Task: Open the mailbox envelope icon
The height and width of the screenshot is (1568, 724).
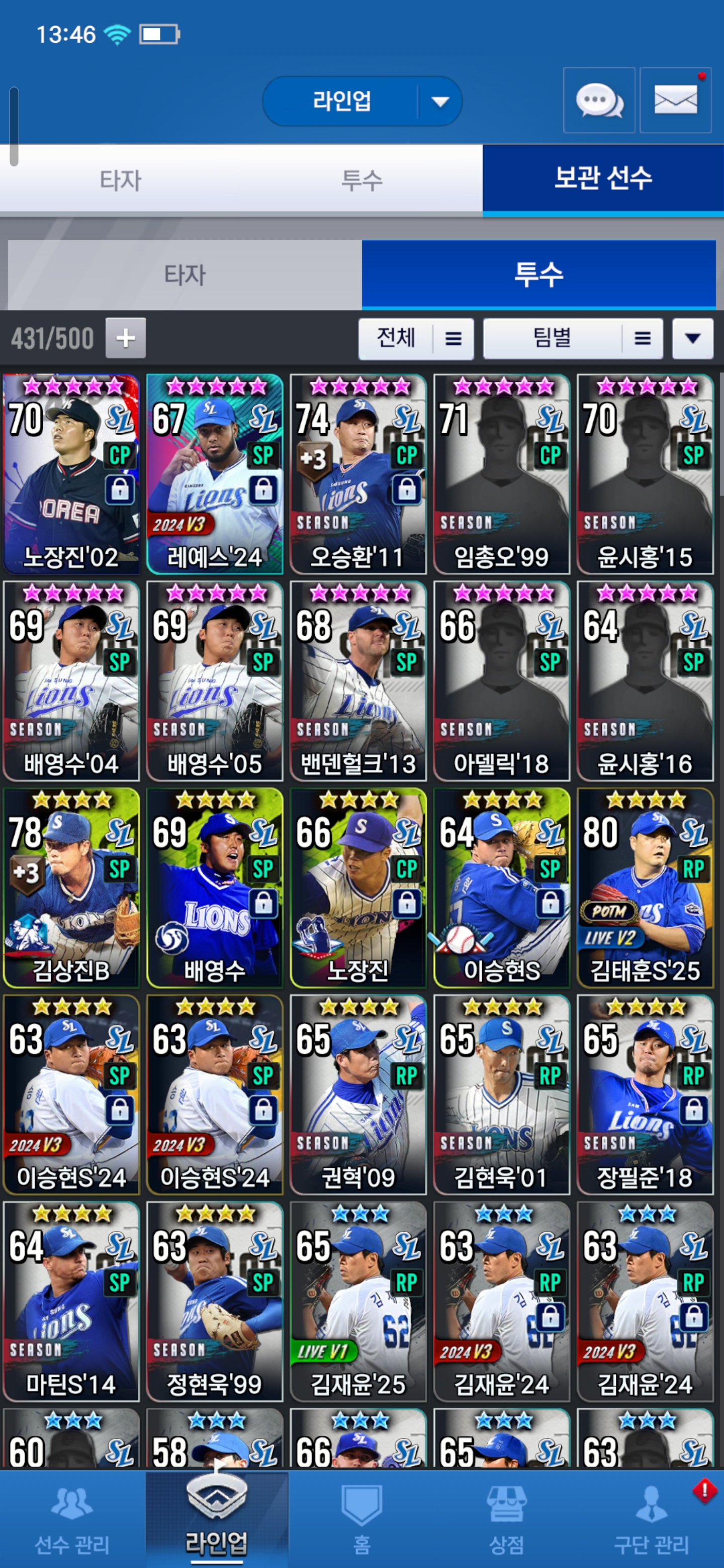Action: (675, 101)
